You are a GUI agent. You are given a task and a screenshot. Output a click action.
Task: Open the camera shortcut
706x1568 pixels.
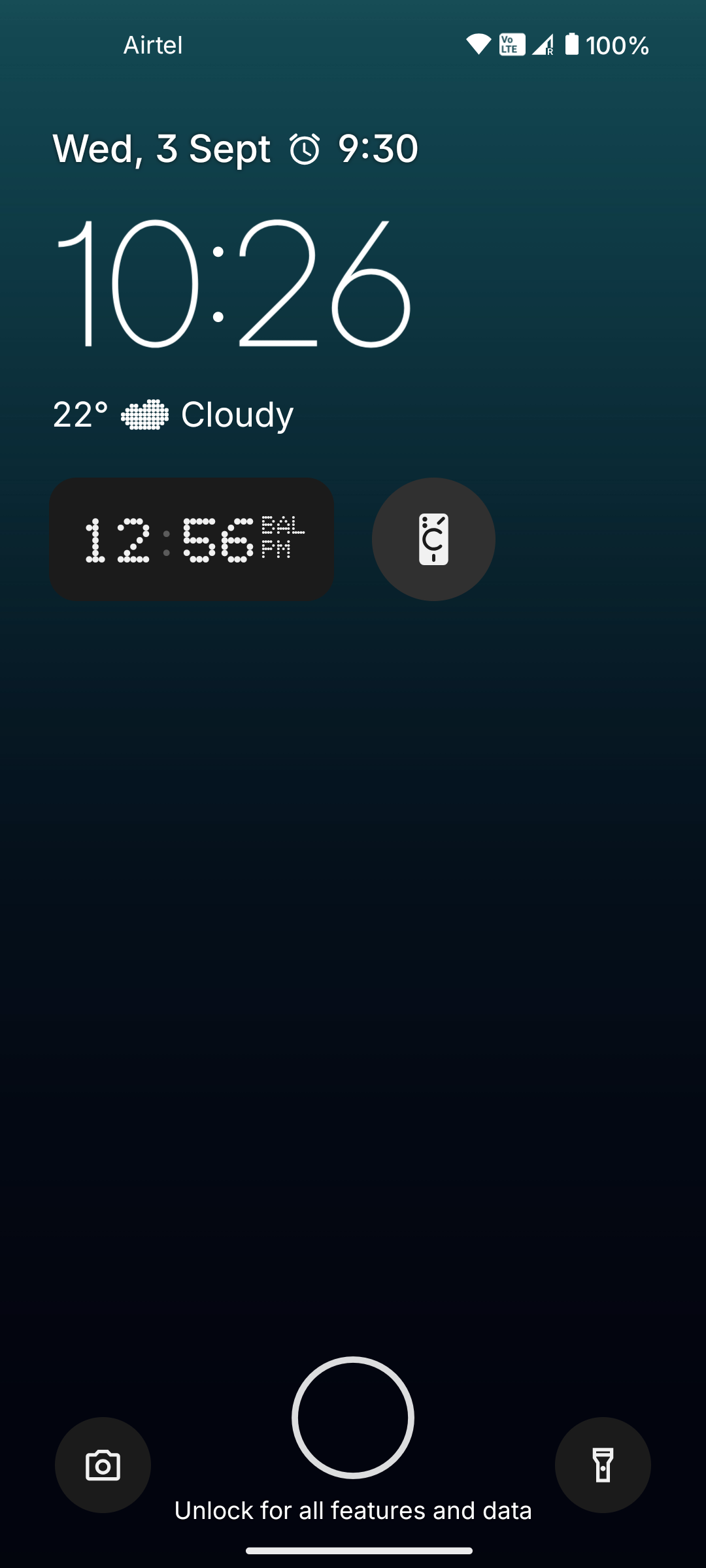coord(103,1465)
